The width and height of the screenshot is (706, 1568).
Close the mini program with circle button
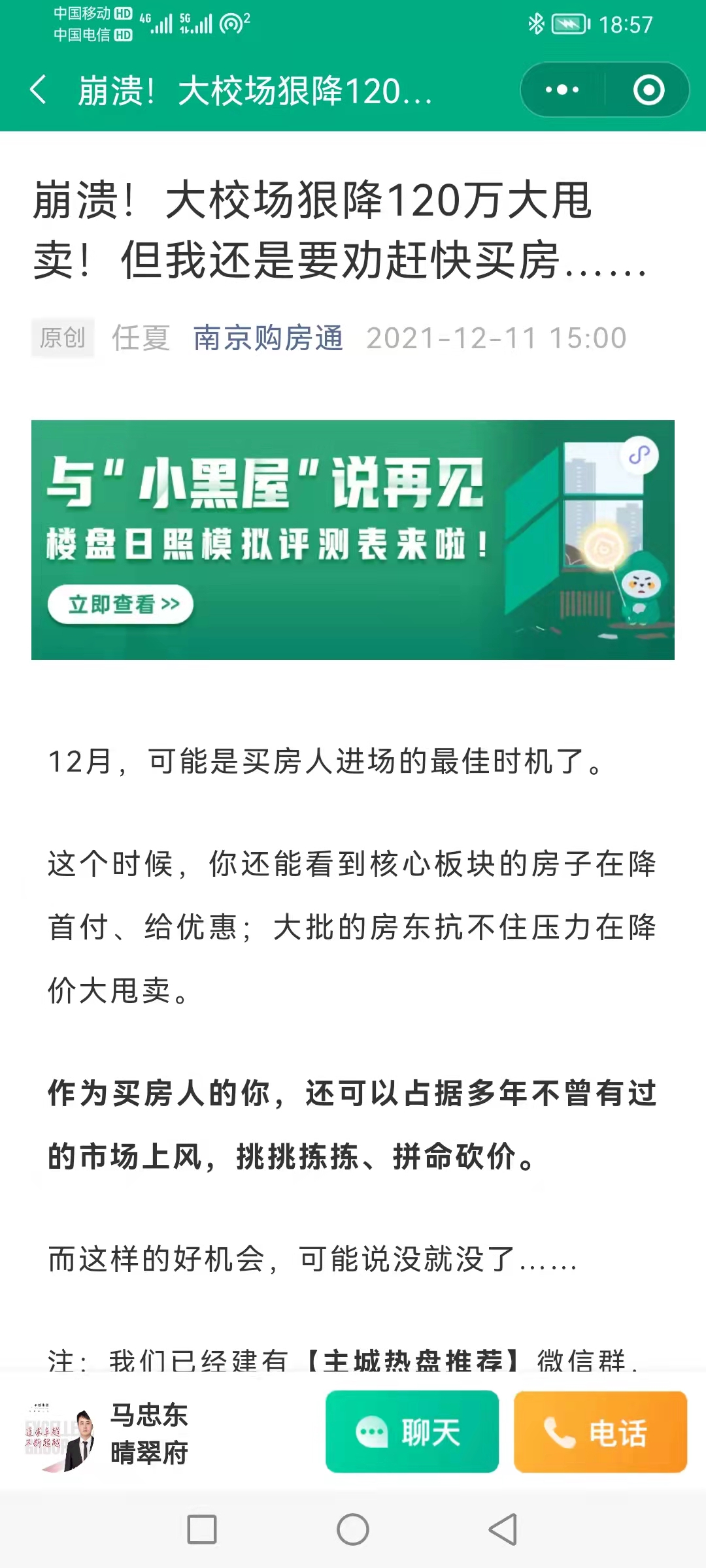(648, 90)
